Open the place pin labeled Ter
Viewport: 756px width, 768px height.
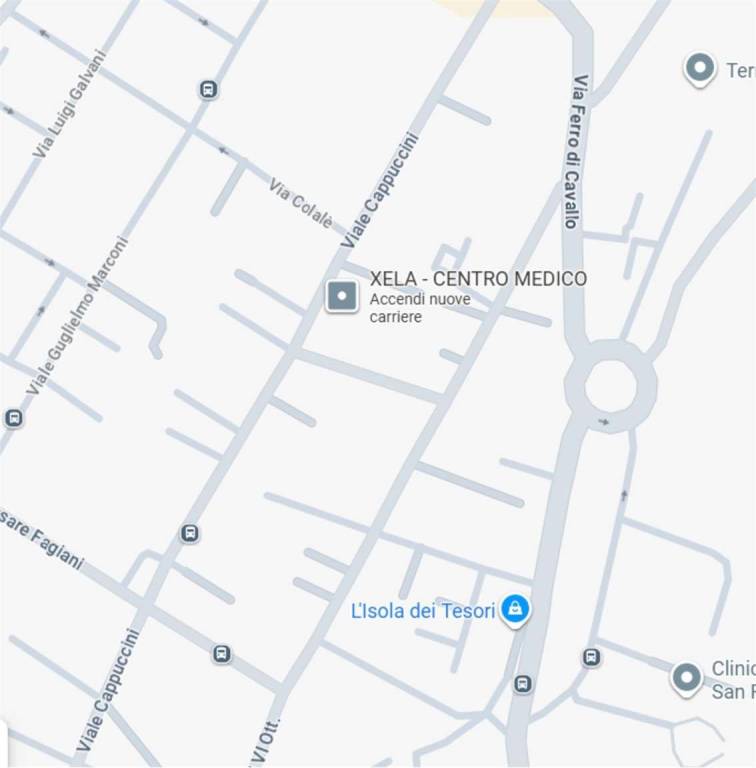click(699, 68)
